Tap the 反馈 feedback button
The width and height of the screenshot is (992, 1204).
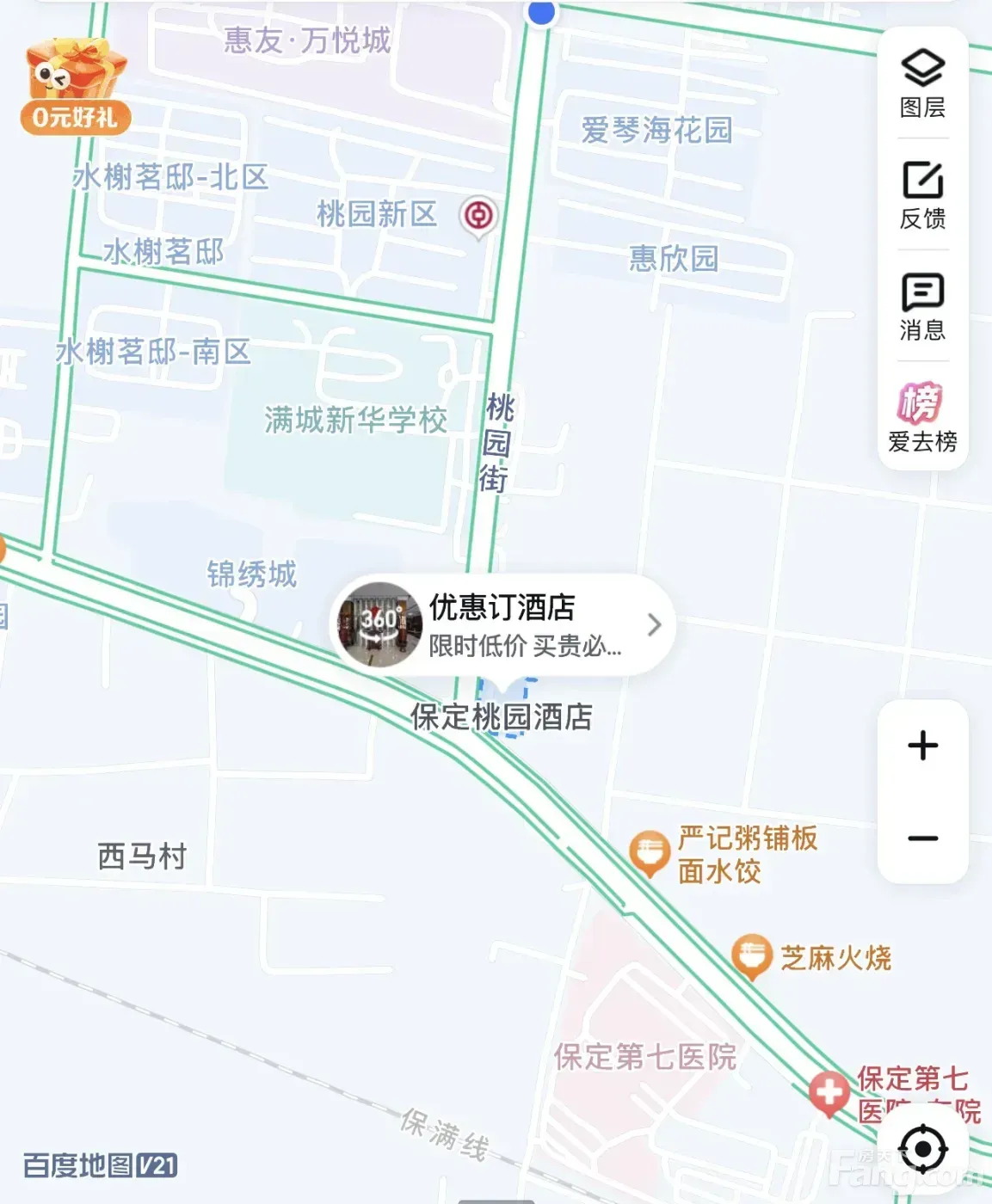(x=922, y=195)
